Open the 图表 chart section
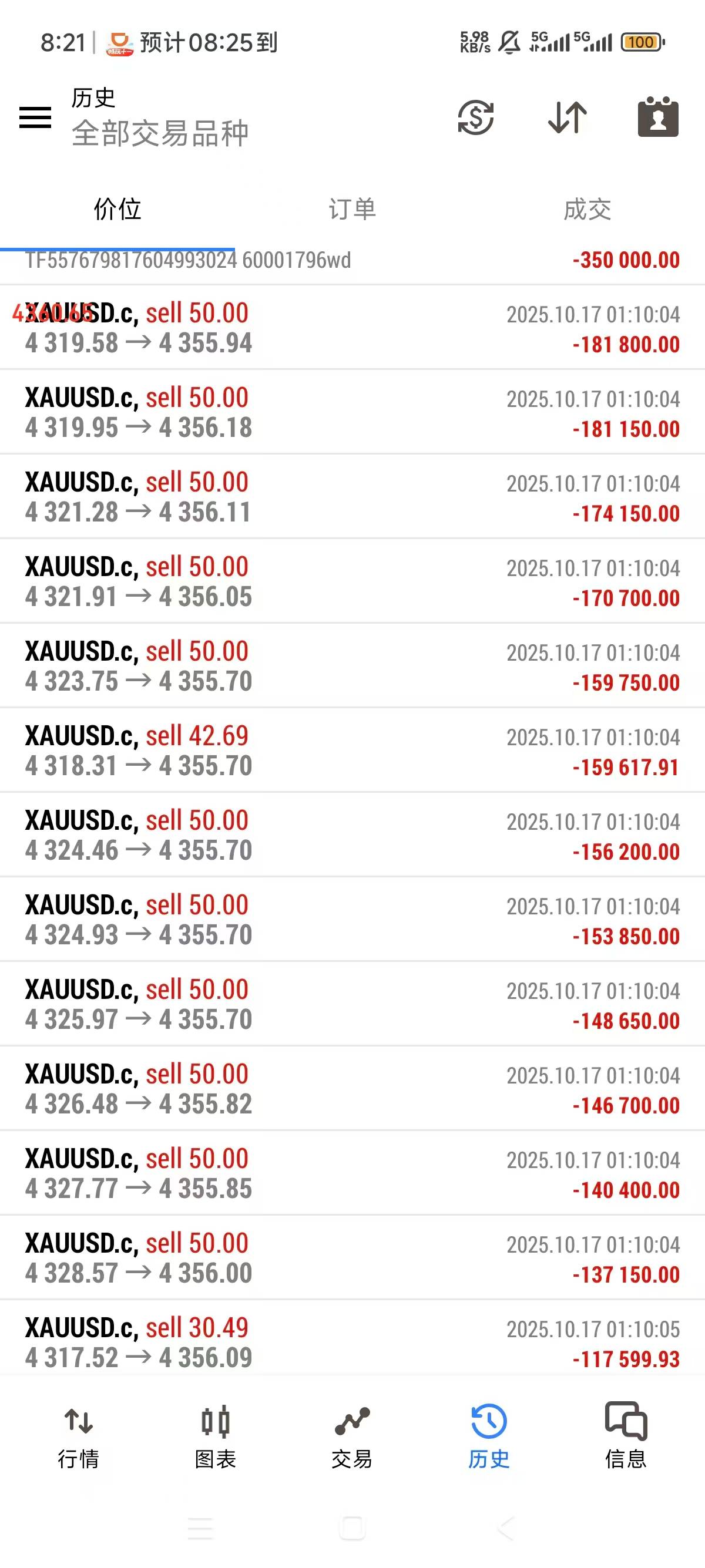This screenshot has width=705, height=1568. tap(216, 1436)
